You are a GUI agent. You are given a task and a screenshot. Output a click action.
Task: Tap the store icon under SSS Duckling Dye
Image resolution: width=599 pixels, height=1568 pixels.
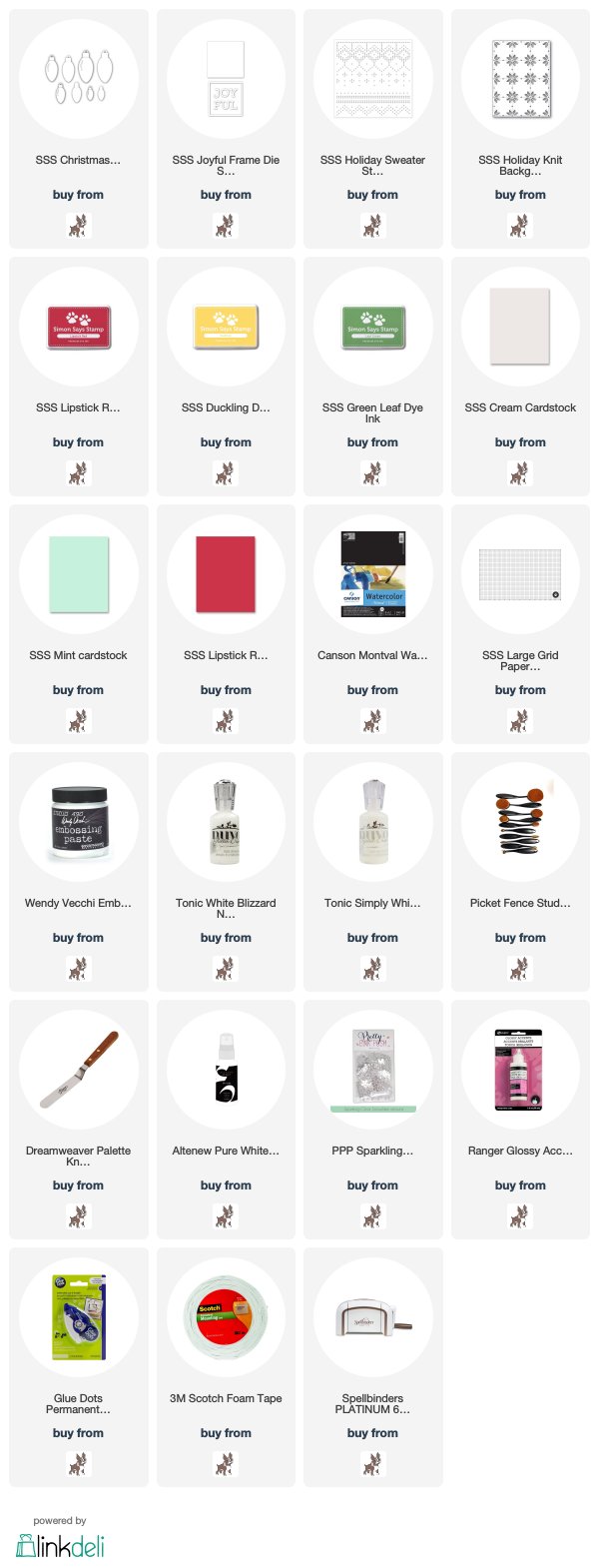pos(226,472)
